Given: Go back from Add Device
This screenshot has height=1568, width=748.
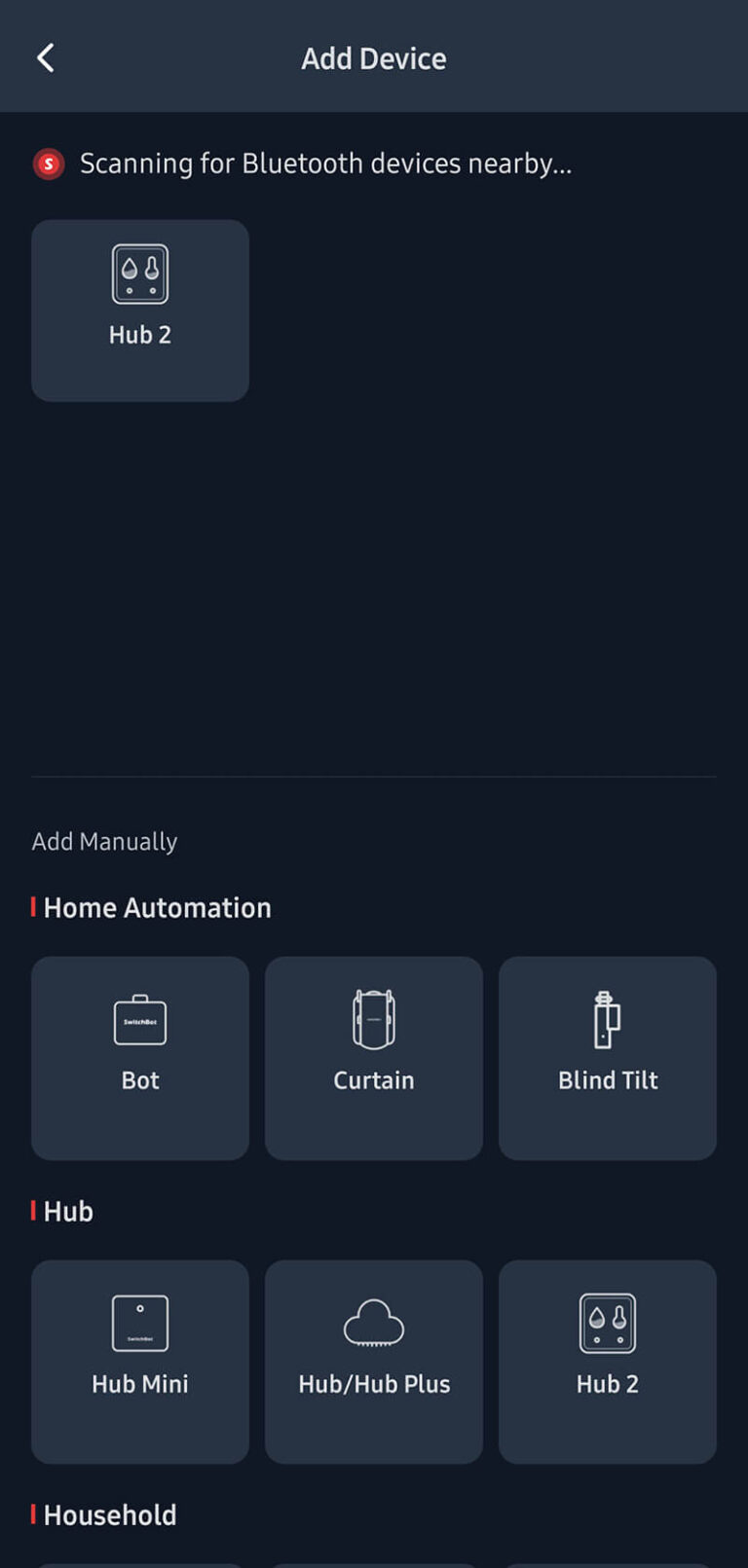Looking at the screenshot, I should coord(46,58).
